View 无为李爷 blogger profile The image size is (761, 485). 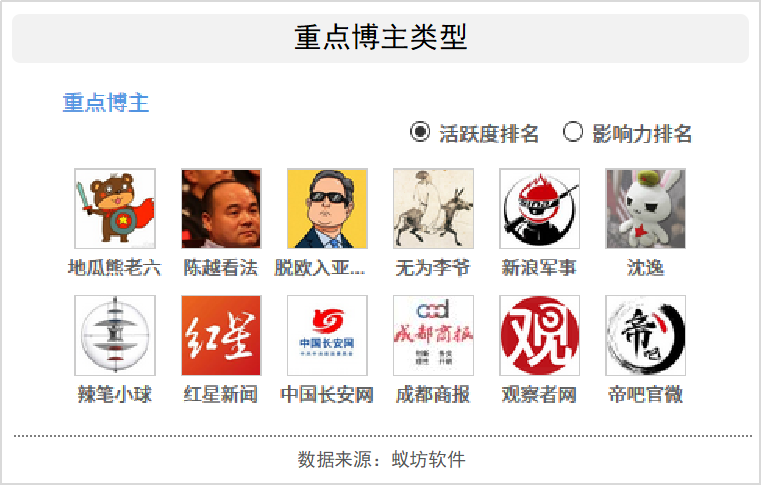(433, 208)
